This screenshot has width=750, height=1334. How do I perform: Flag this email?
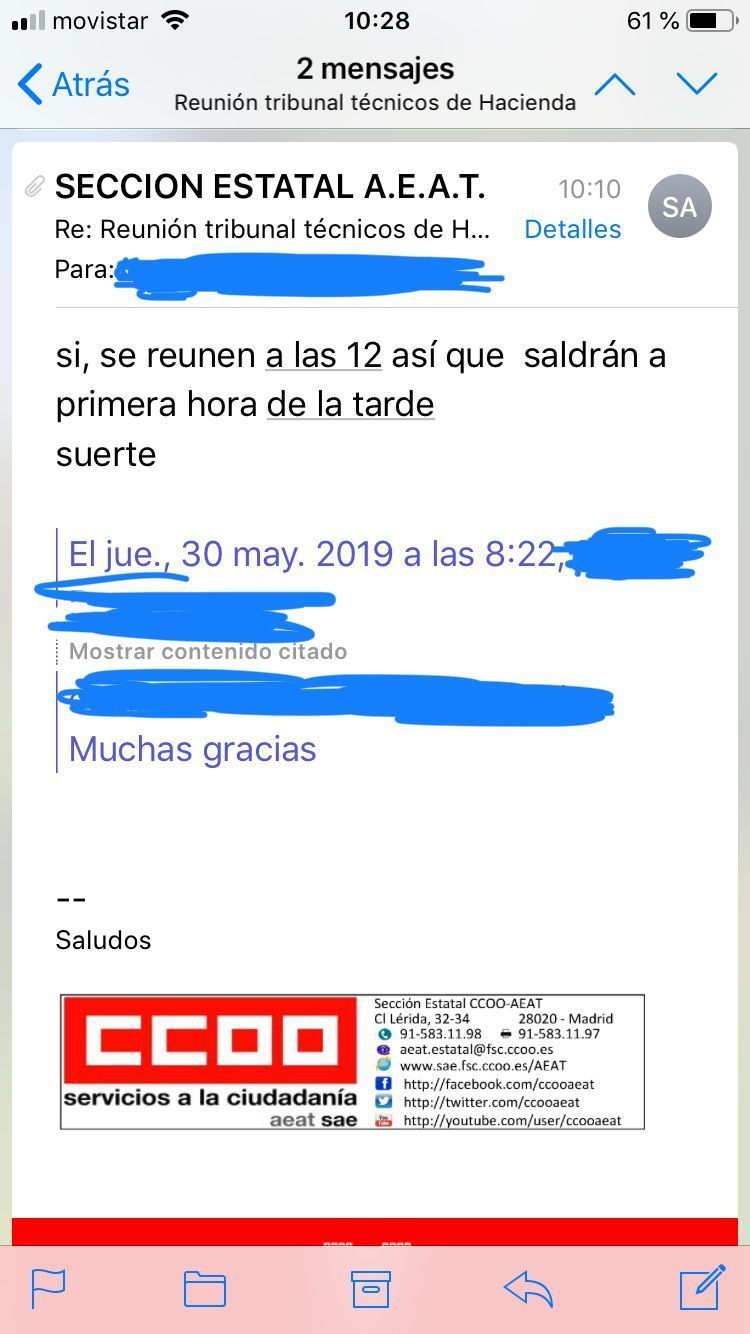(48, 1288)
